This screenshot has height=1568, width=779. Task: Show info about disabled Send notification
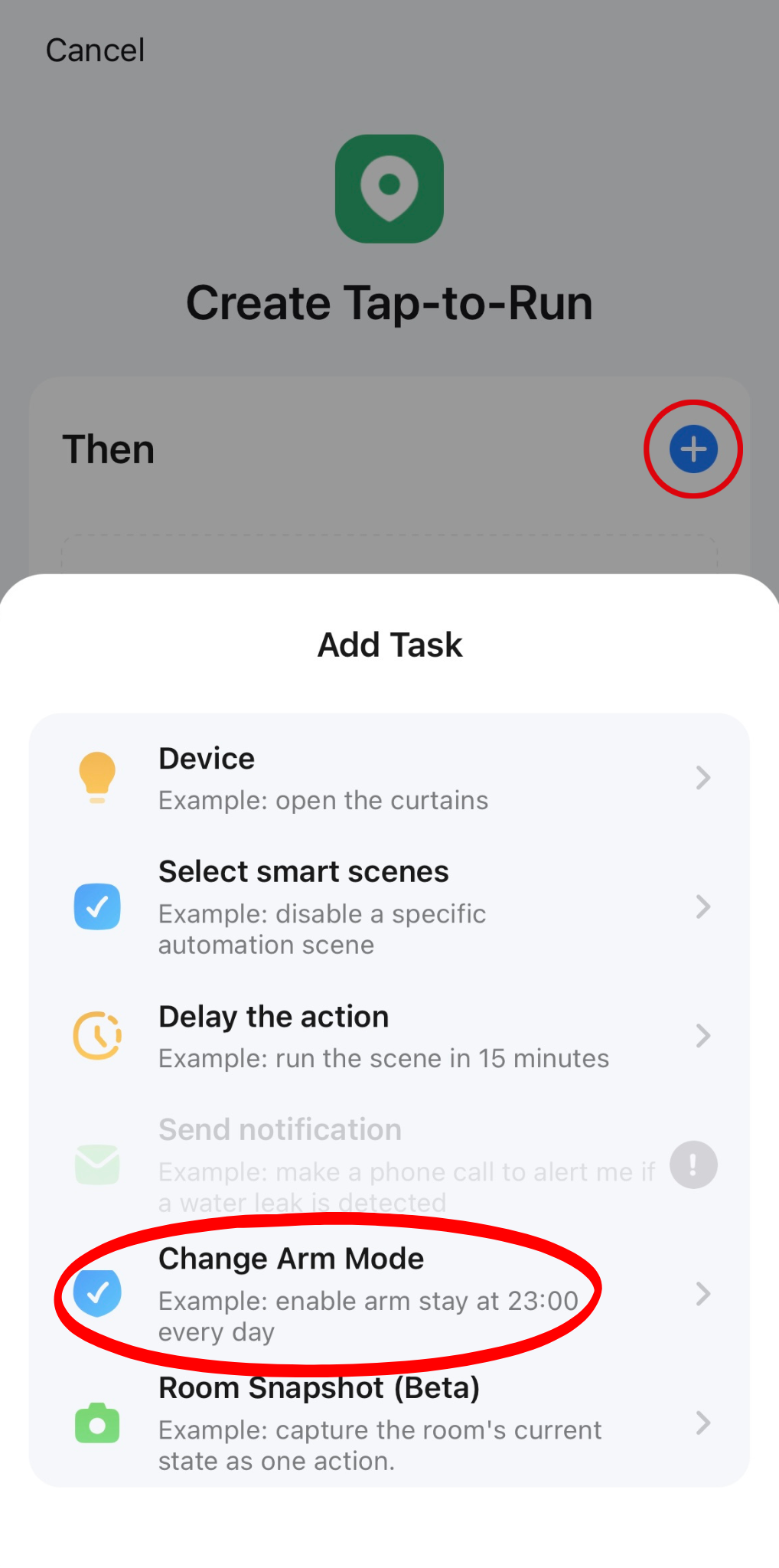693,1165
